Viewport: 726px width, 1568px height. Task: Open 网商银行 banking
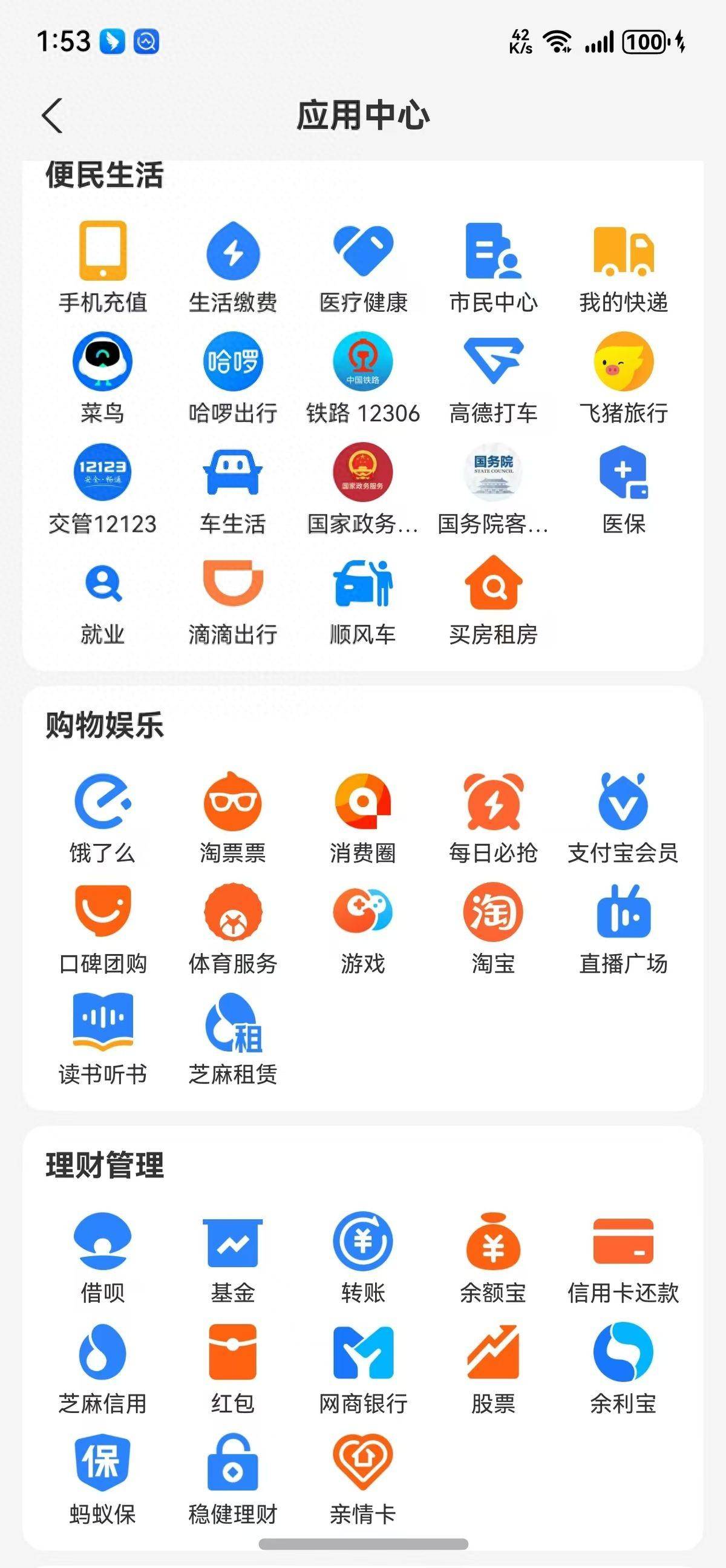coord(363,1352)
